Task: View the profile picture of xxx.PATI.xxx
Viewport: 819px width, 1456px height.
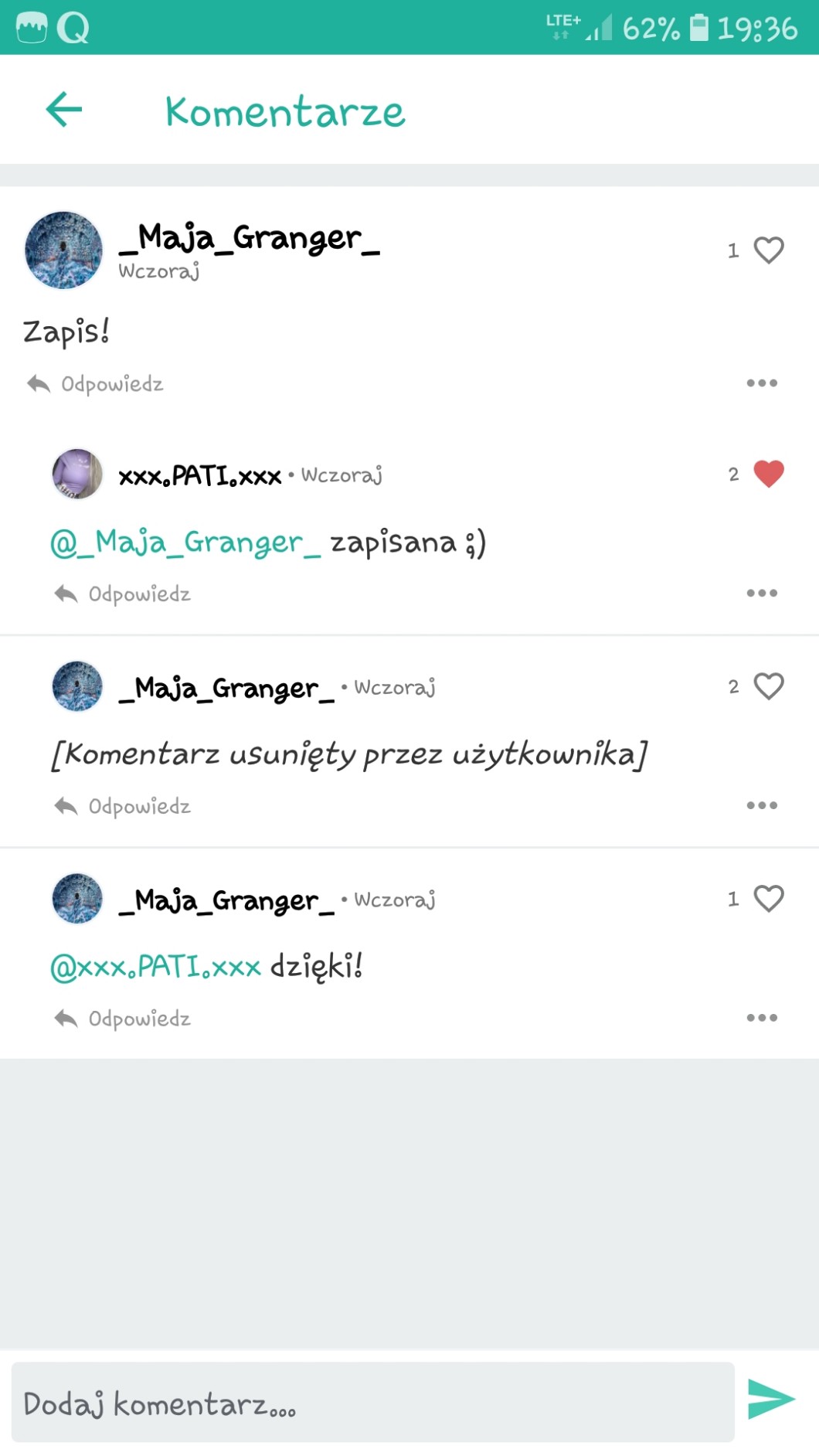Action: coord(77,474)
